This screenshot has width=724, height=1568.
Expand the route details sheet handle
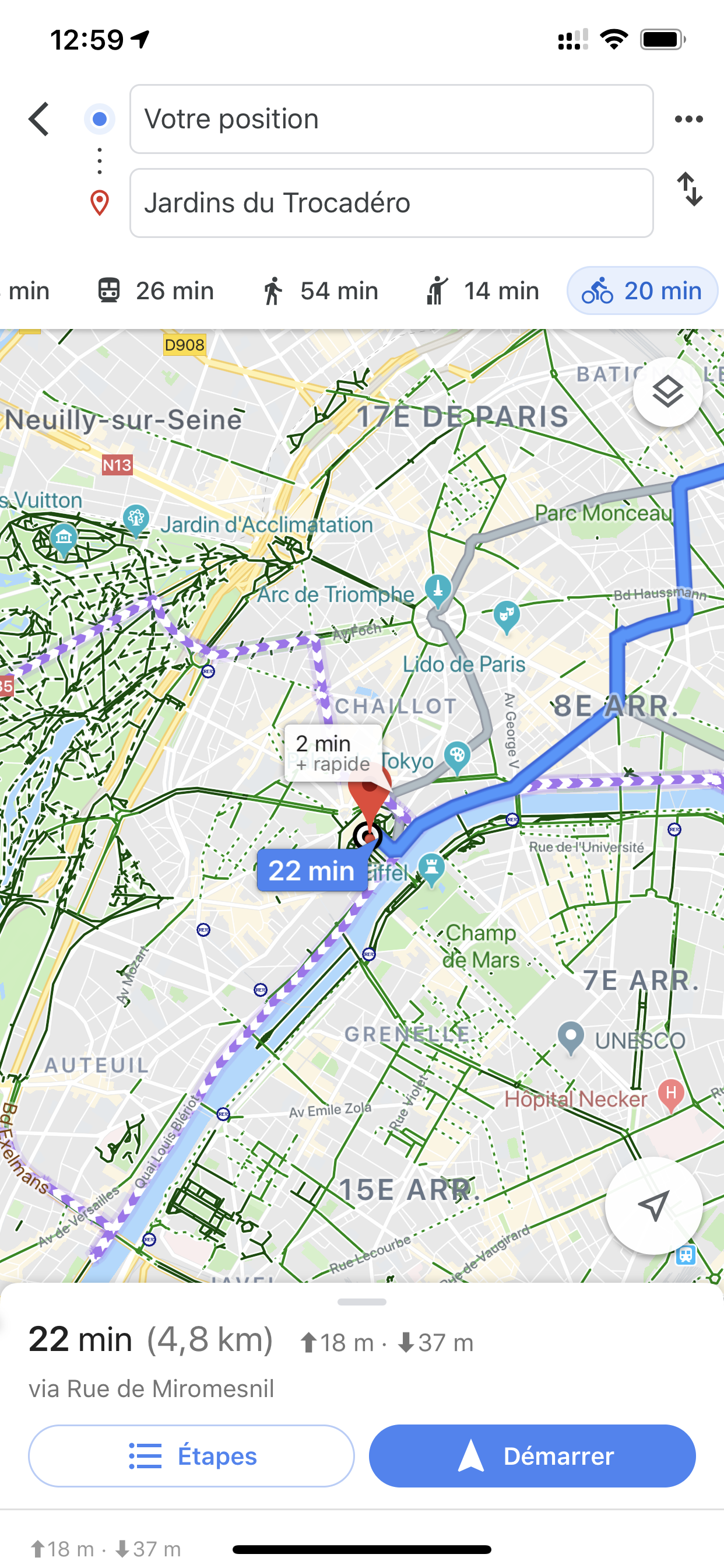[362, 1302]
